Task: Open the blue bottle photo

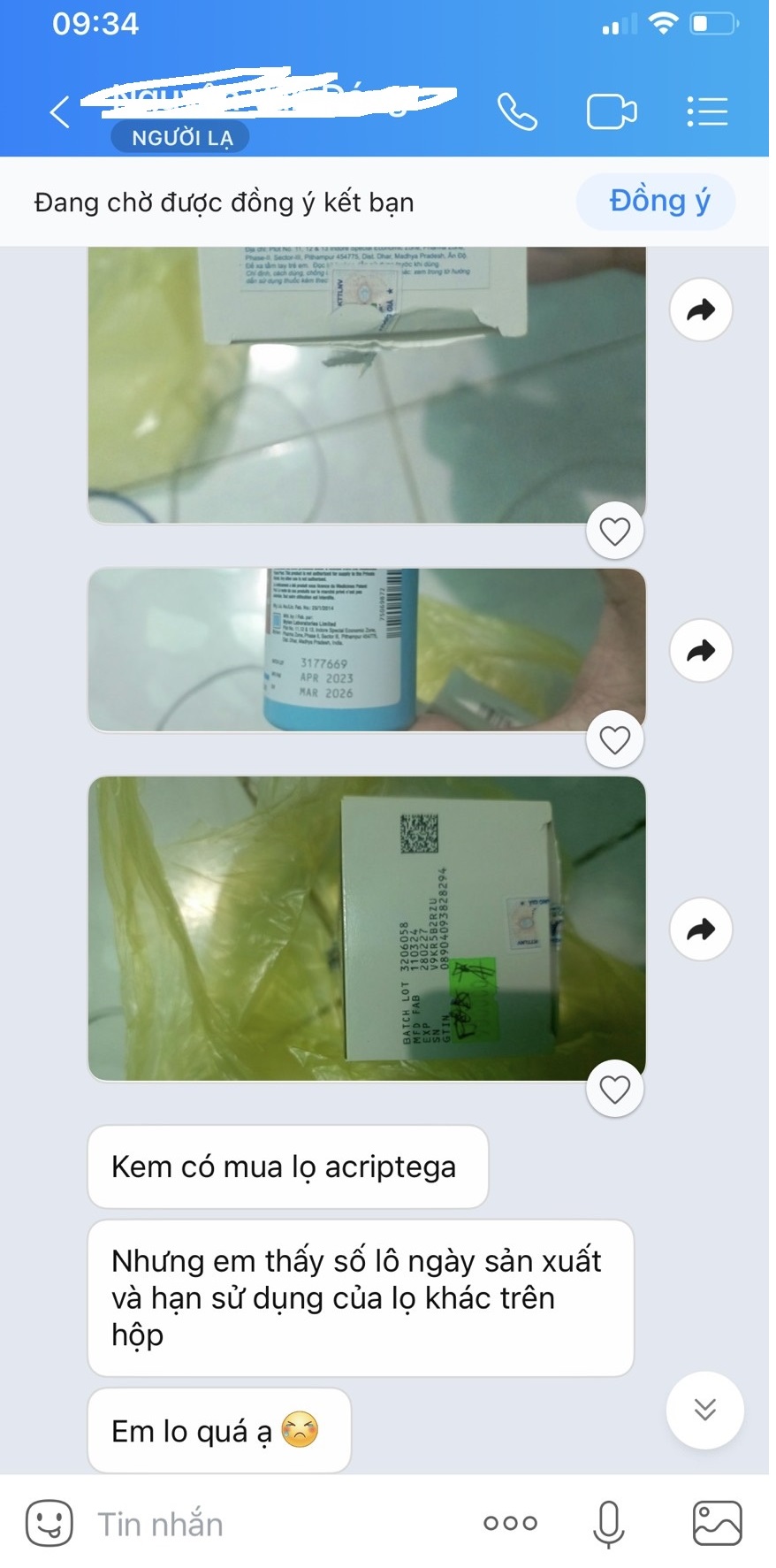Action: [366, 649]
